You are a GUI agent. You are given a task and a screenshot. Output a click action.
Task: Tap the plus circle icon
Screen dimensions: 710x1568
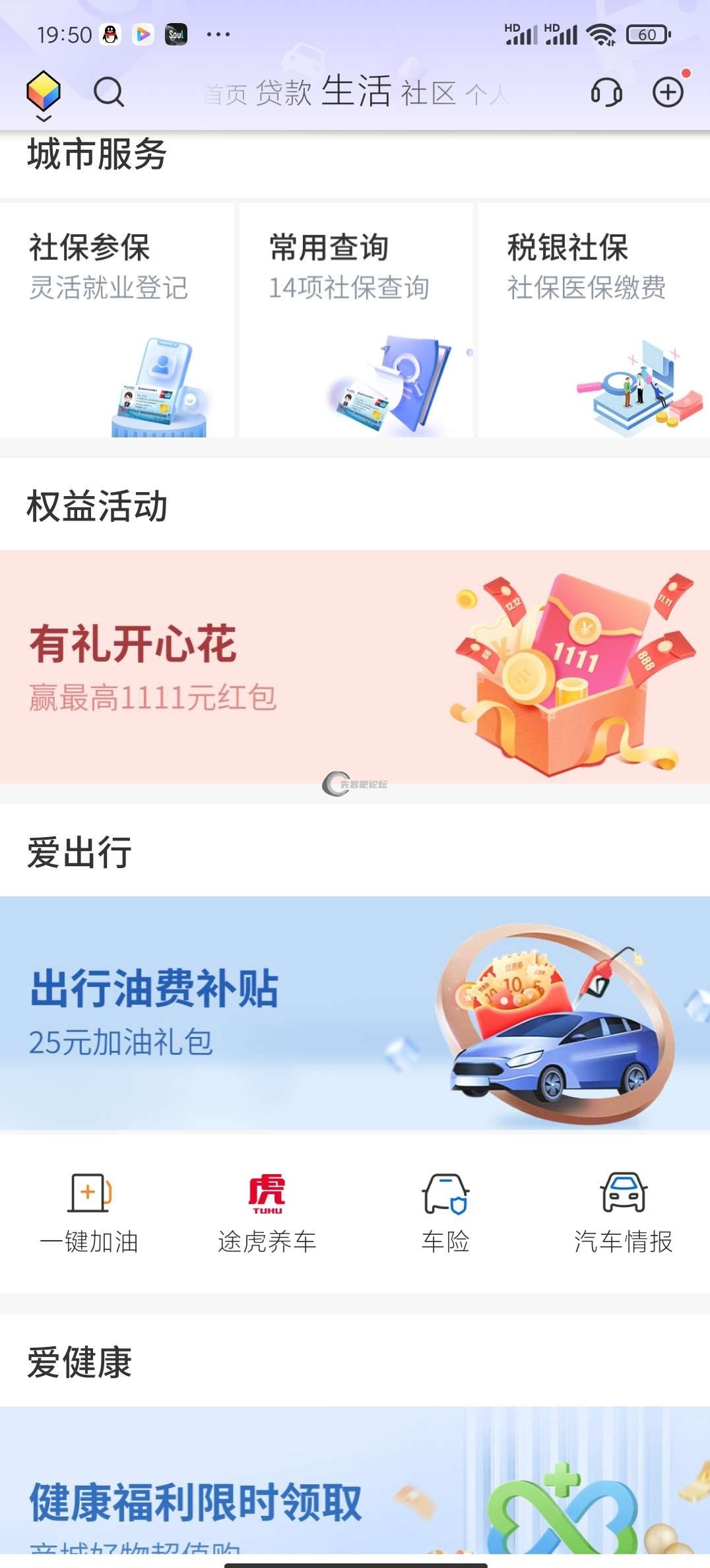pos(668,92)
